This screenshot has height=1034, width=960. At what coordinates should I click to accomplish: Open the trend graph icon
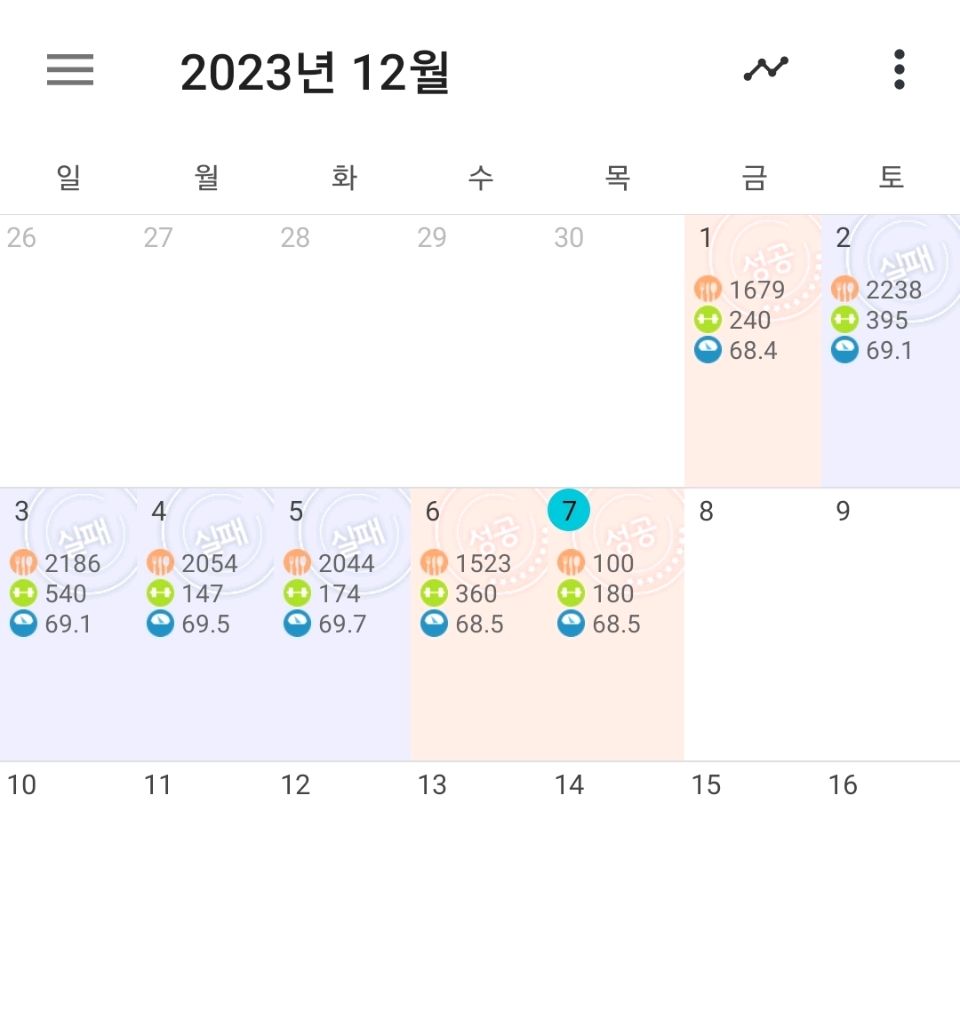coord(765,70)
